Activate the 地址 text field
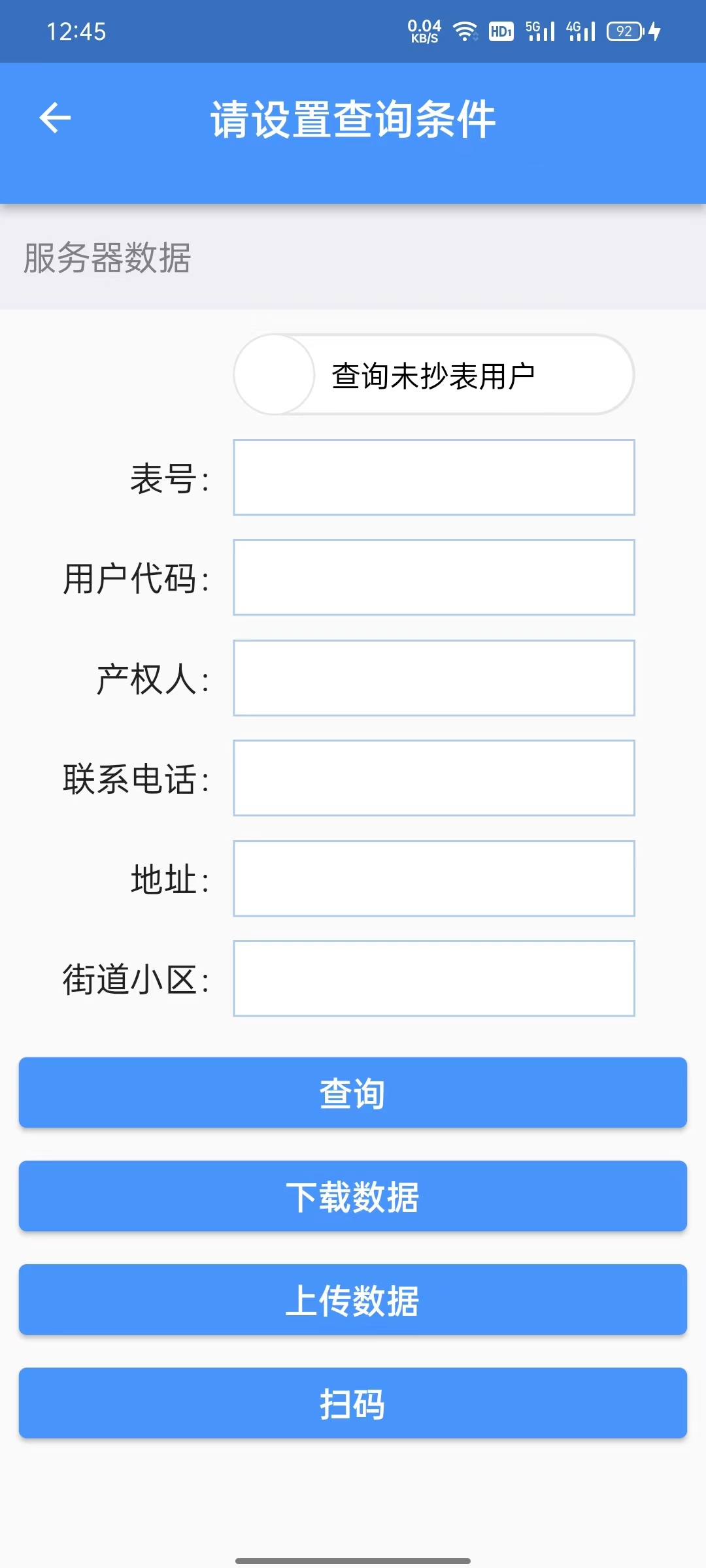Viewport: 706px width, 1568px height. click(x=434, y=879)
